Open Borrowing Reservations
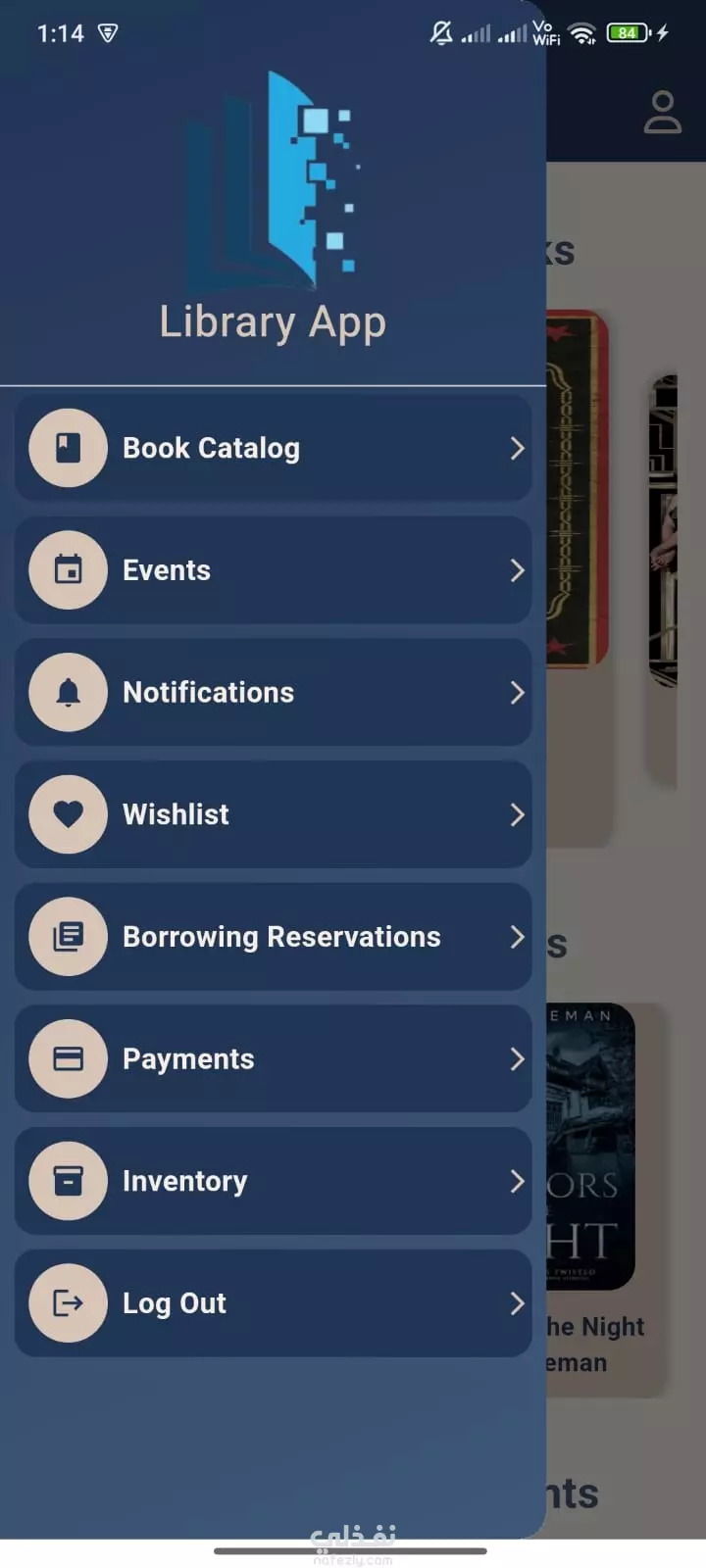The image size is (706, 1568). pyautogui.click(x=274, y=937)
